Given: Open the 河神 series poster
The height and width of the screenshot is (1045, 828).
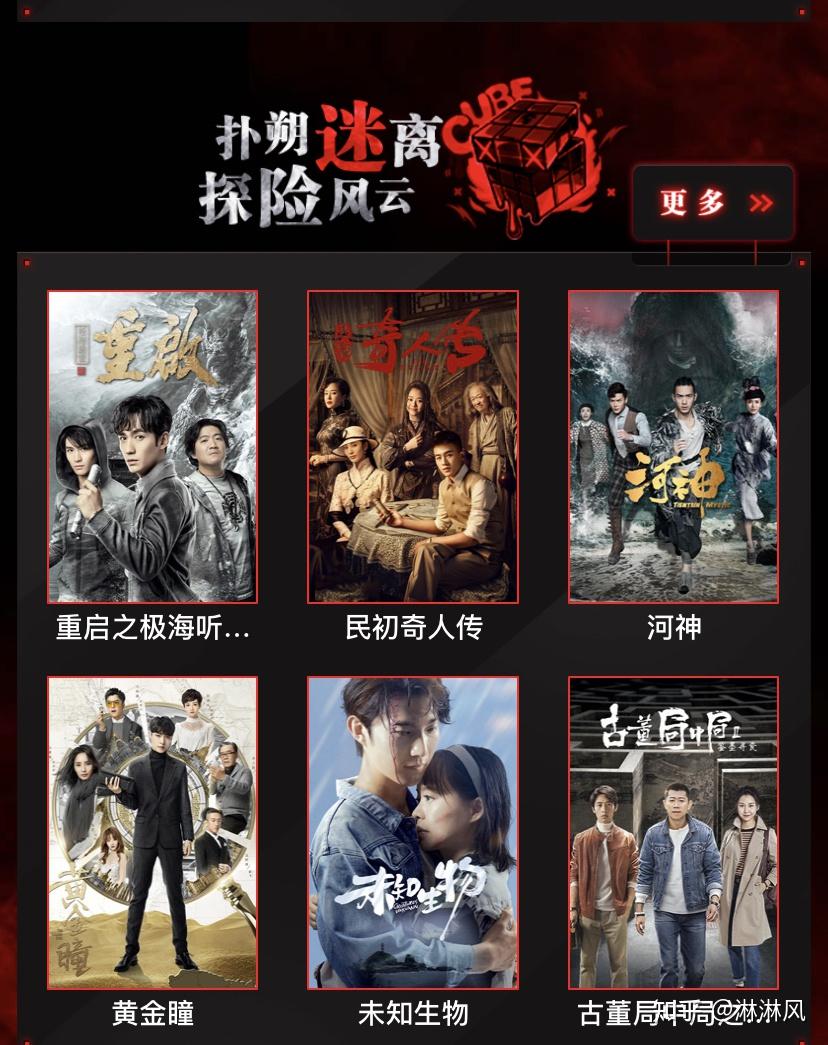Looking at the screenshot, I should pos(673,447).
